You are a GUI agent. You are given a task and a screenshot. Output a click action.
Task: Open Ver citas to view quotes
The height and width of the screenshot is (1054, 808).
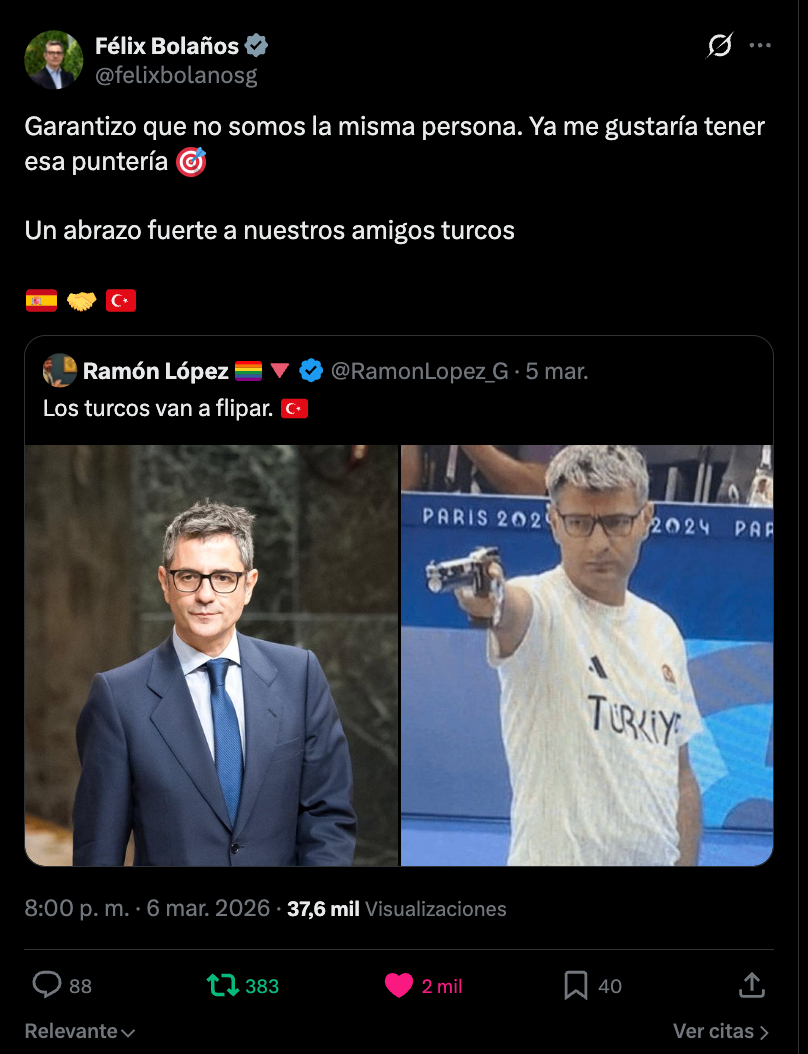(x=720, y=1031)
